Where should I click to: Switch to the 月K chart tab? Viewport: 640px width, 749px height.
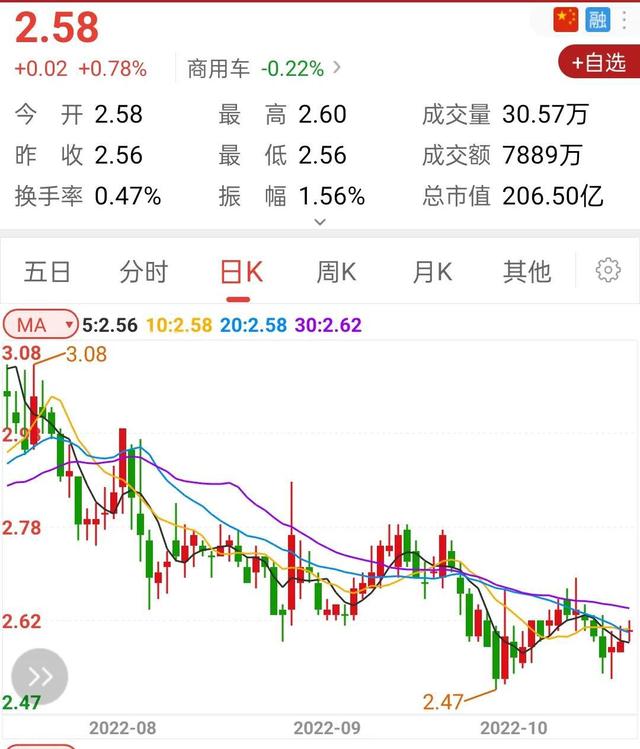432,271
